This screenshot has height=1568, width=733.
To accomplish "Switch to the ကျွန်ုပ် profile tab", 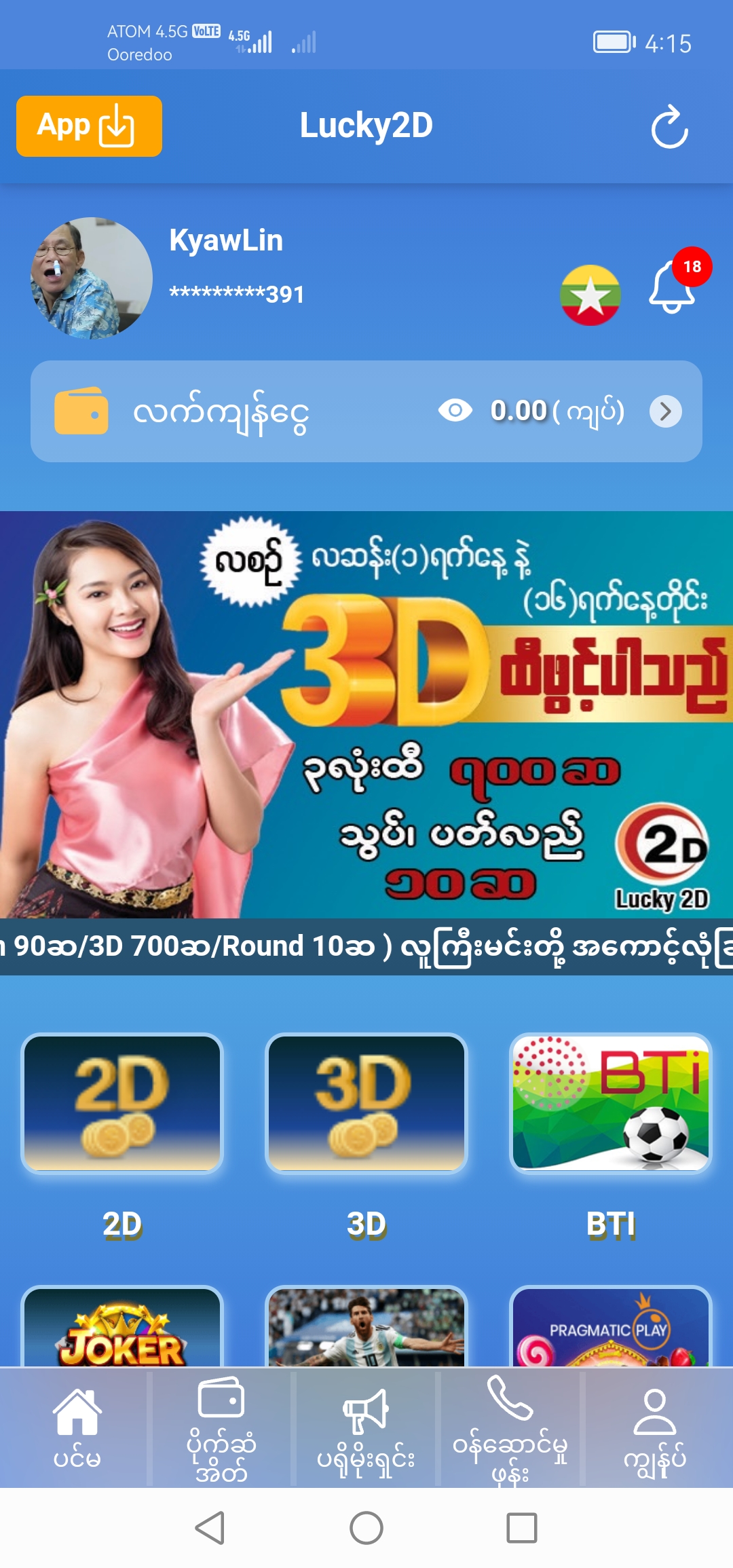I will tap(655, 1427).
